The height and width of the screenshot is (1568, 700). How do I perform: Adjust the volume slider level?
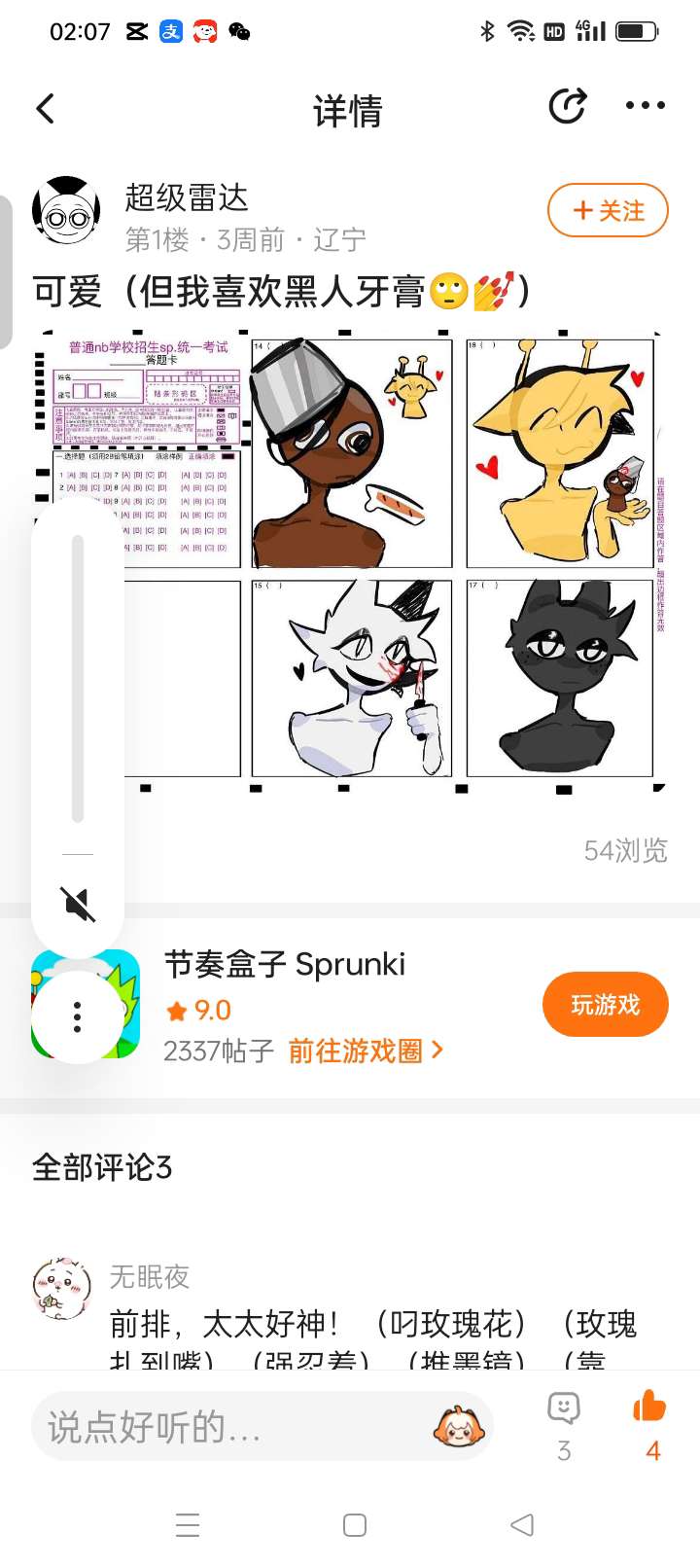78,681
